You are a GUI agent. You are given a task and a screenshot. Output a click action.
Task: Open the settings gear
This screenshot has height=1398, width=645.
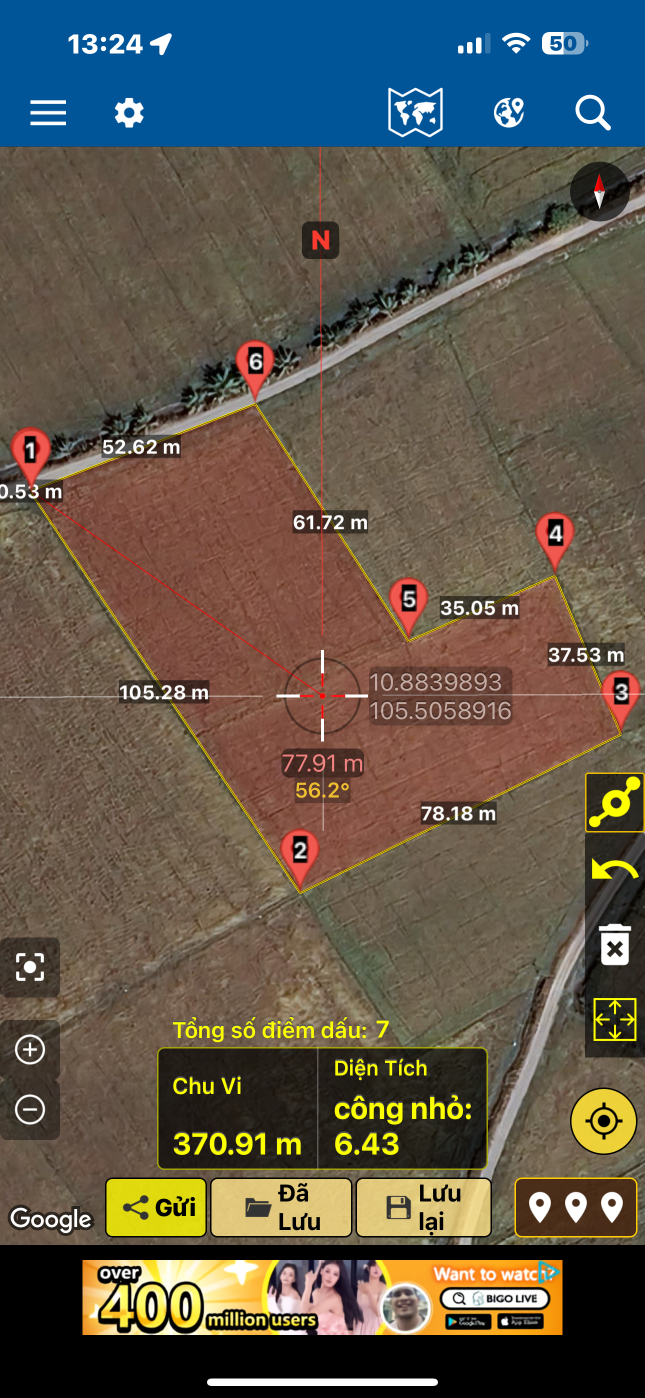coord(129,113)
